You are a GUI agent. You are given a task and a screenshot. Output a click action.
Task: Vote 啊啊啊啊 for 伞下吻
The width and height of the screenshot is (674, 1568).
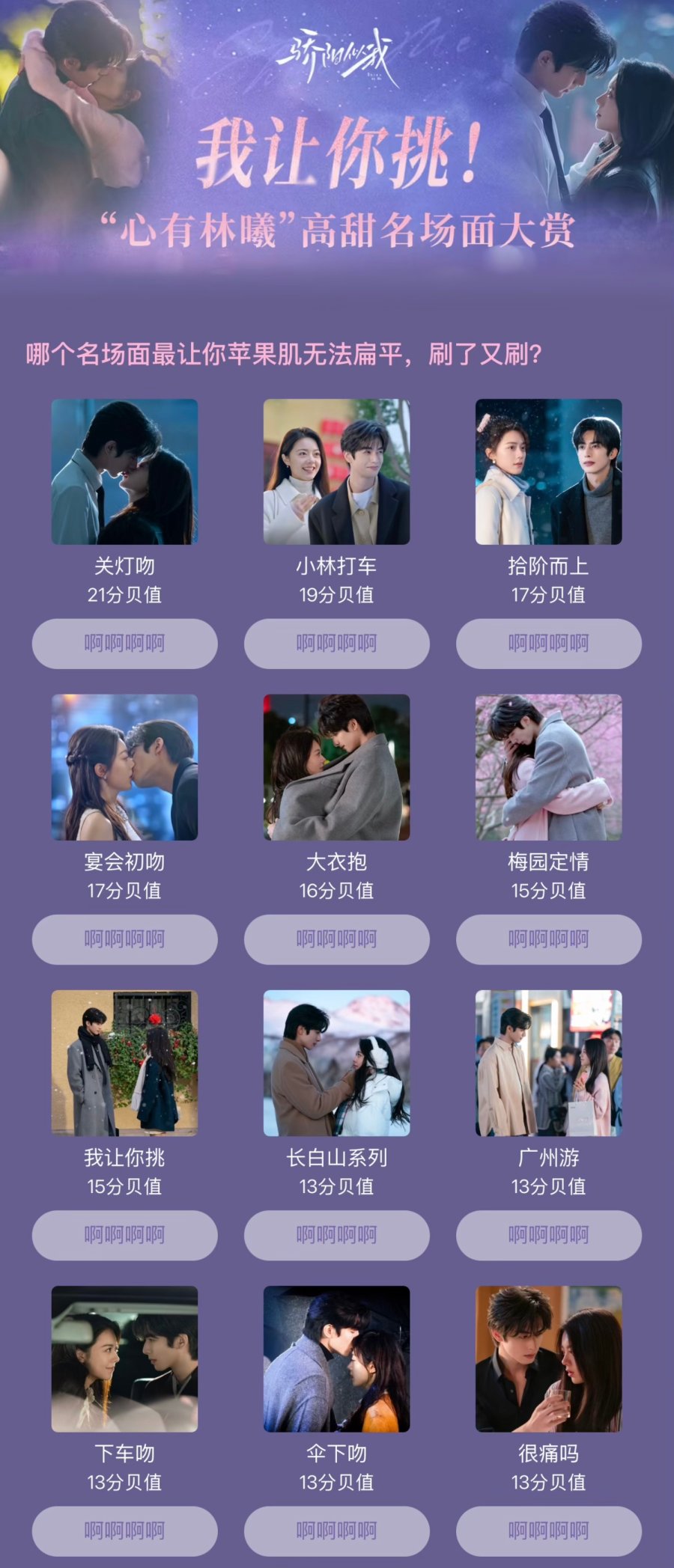tap(336, 1531)
